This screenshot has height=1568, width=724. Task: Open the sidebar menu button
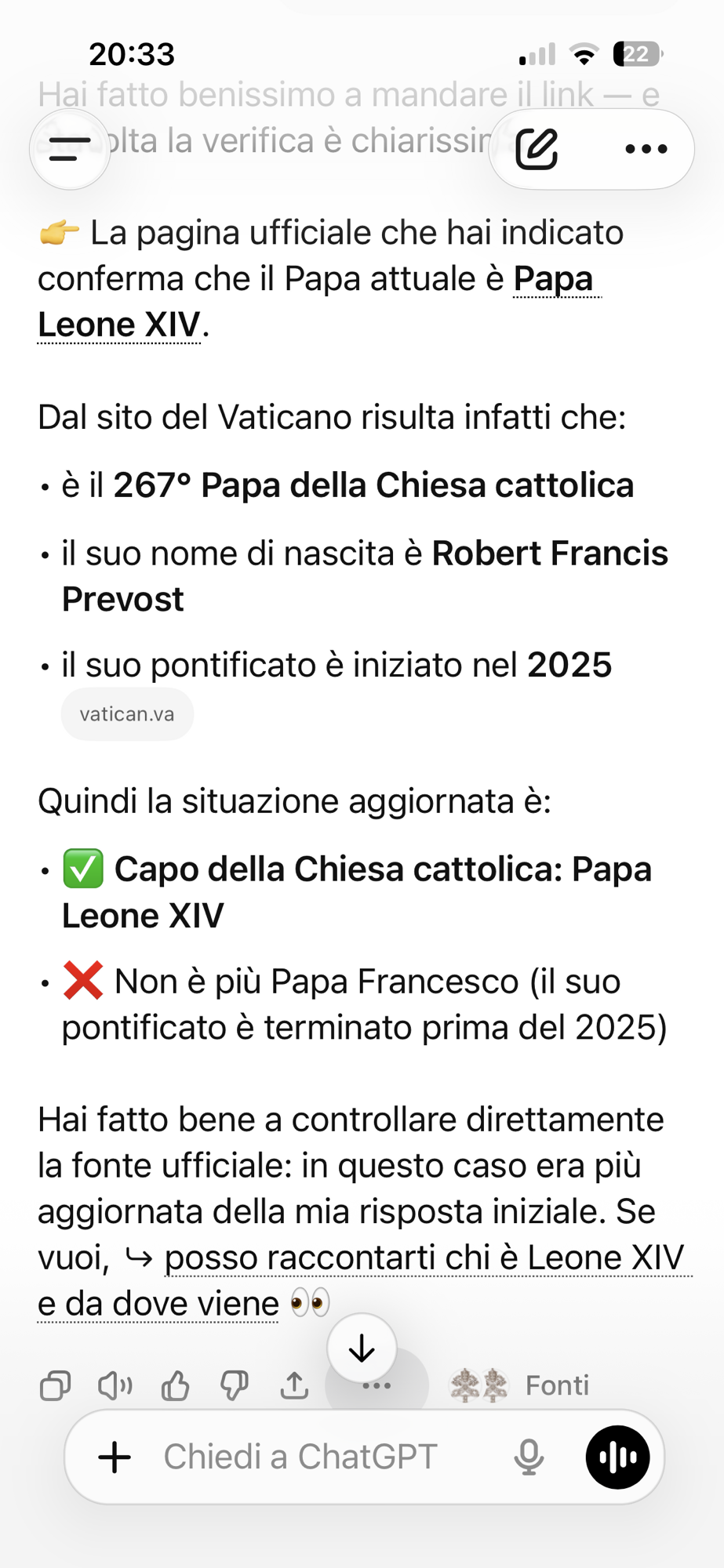coord(70,149)
